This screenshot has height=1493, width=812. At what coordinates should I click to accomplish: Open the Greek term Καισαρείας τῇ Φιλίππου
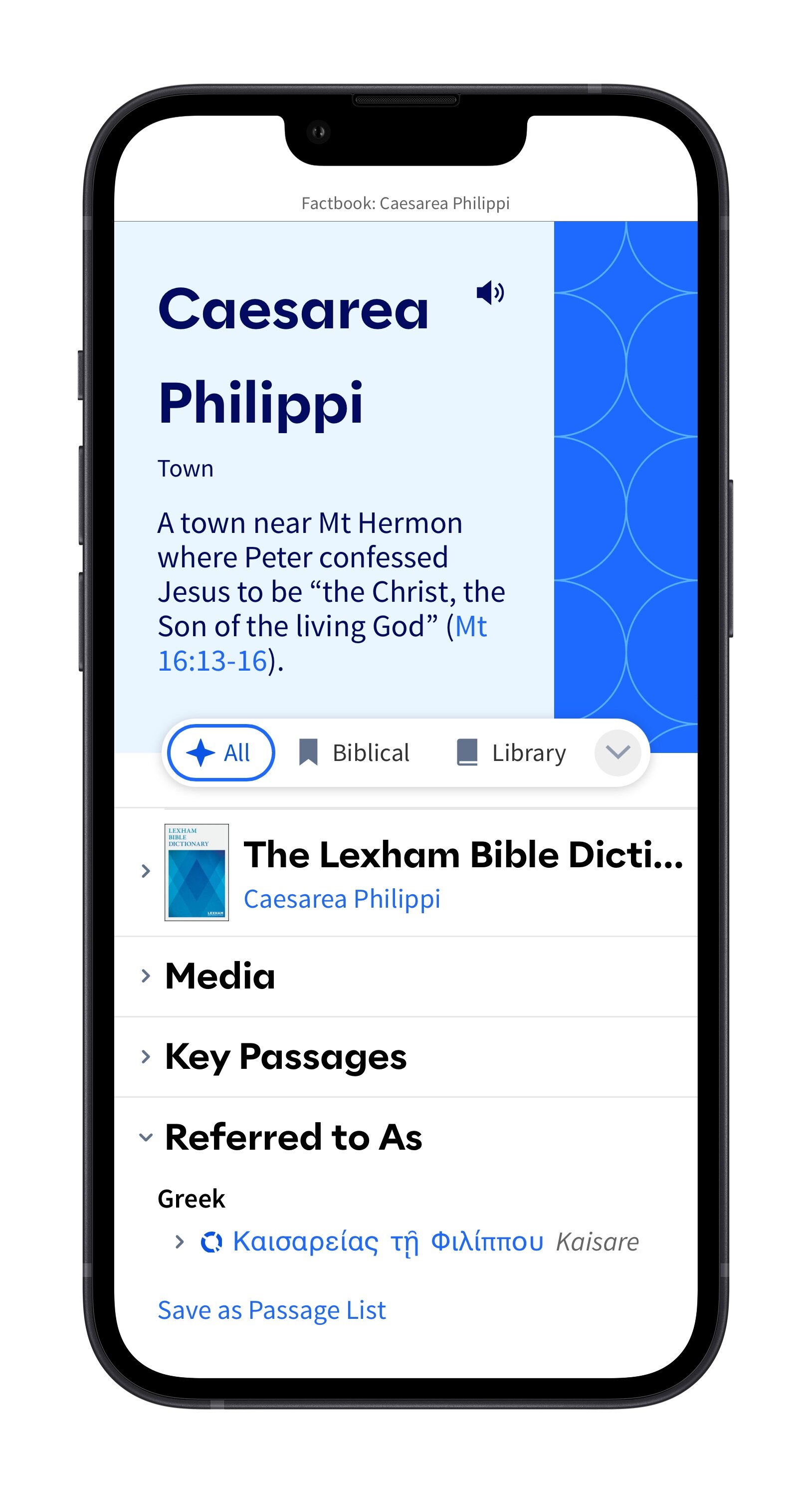point(388,1242)
